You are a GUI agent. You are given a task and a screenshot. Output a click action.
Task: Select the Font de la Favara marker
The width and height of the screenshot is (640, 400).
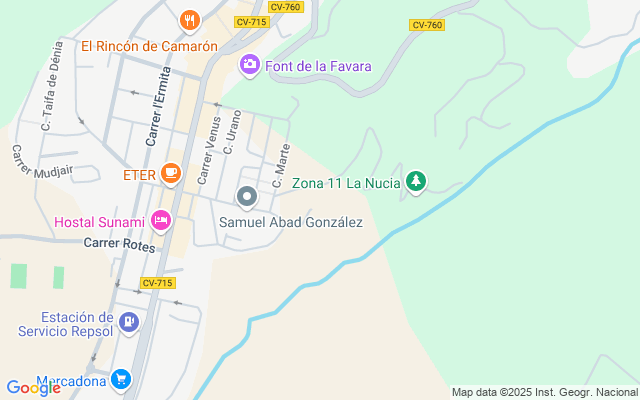tap(250, 65)
